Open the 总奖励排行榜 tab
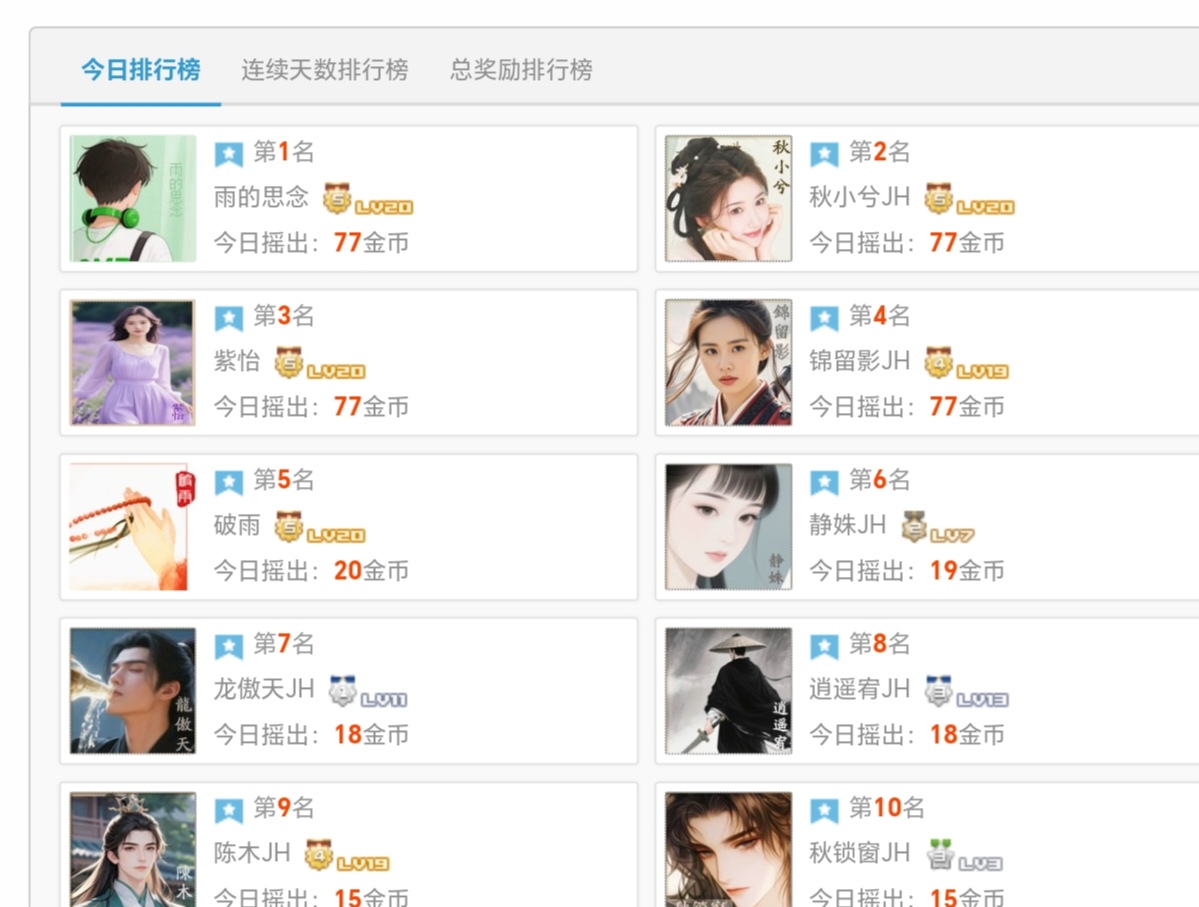 [x=520, y=70]
